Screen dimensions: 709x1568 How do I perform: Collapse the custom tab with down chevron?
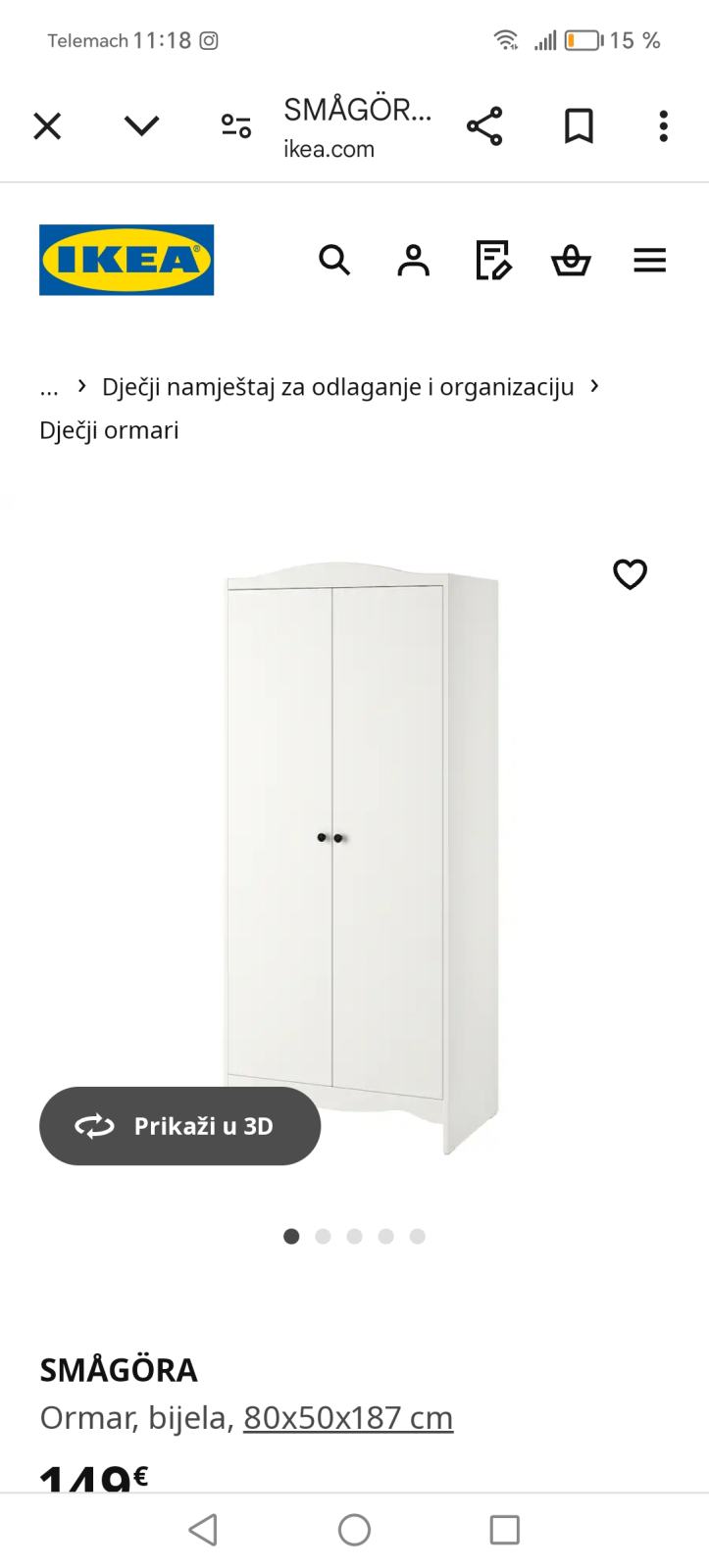pyautogui.click(x=141, y=125)
